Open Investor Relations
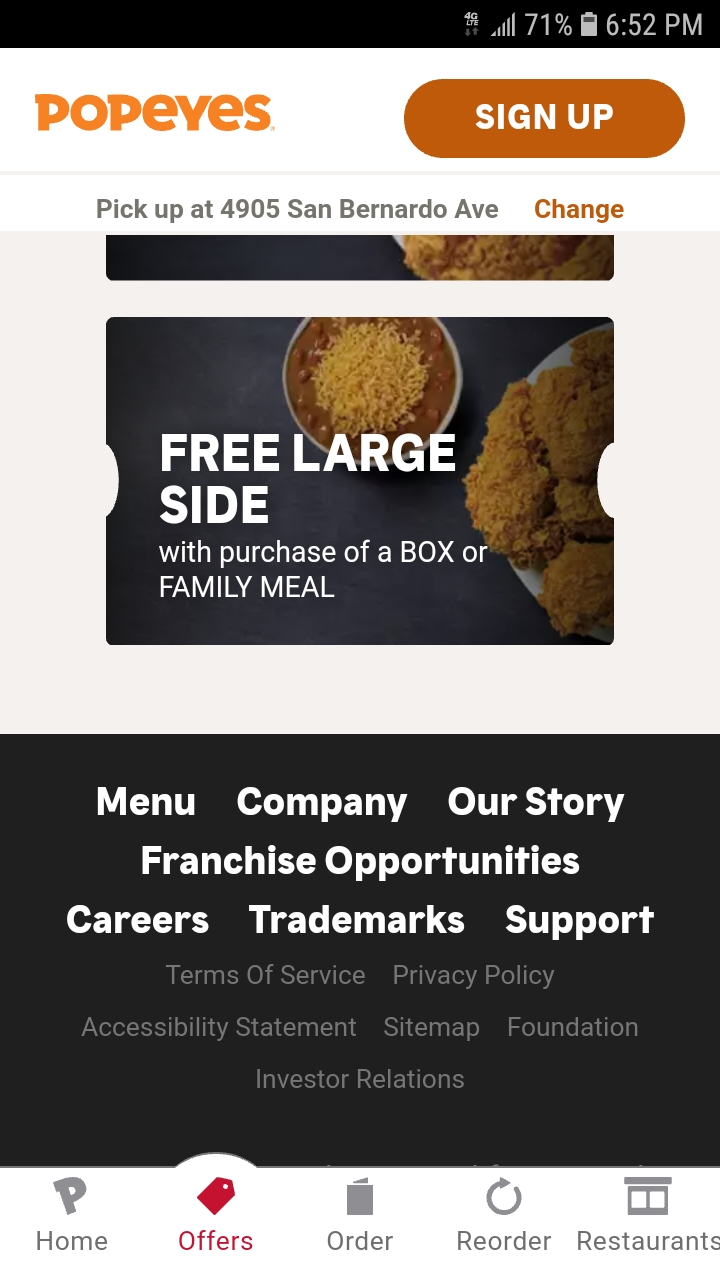 coord(360,1079)
